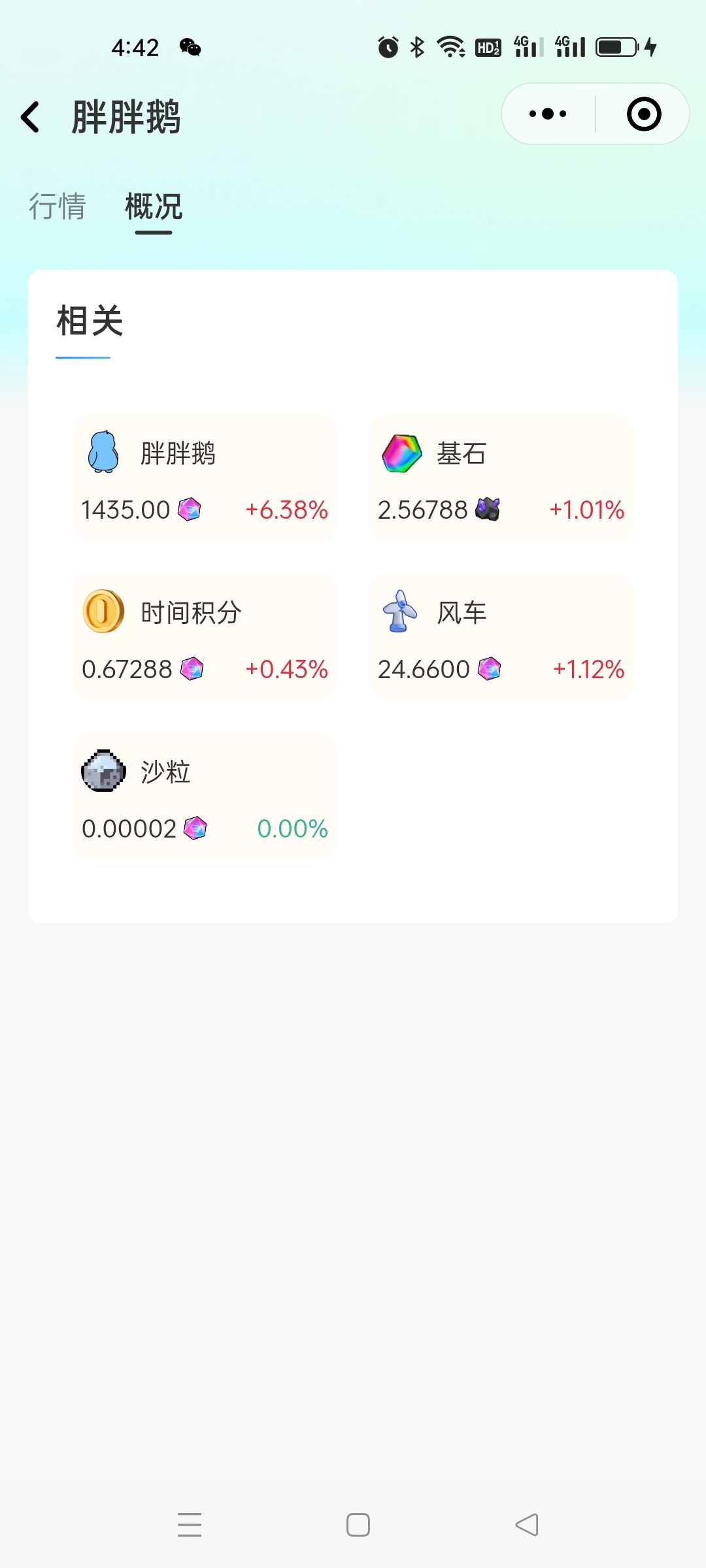Go back from the 胖胖鹅 page

31,118
